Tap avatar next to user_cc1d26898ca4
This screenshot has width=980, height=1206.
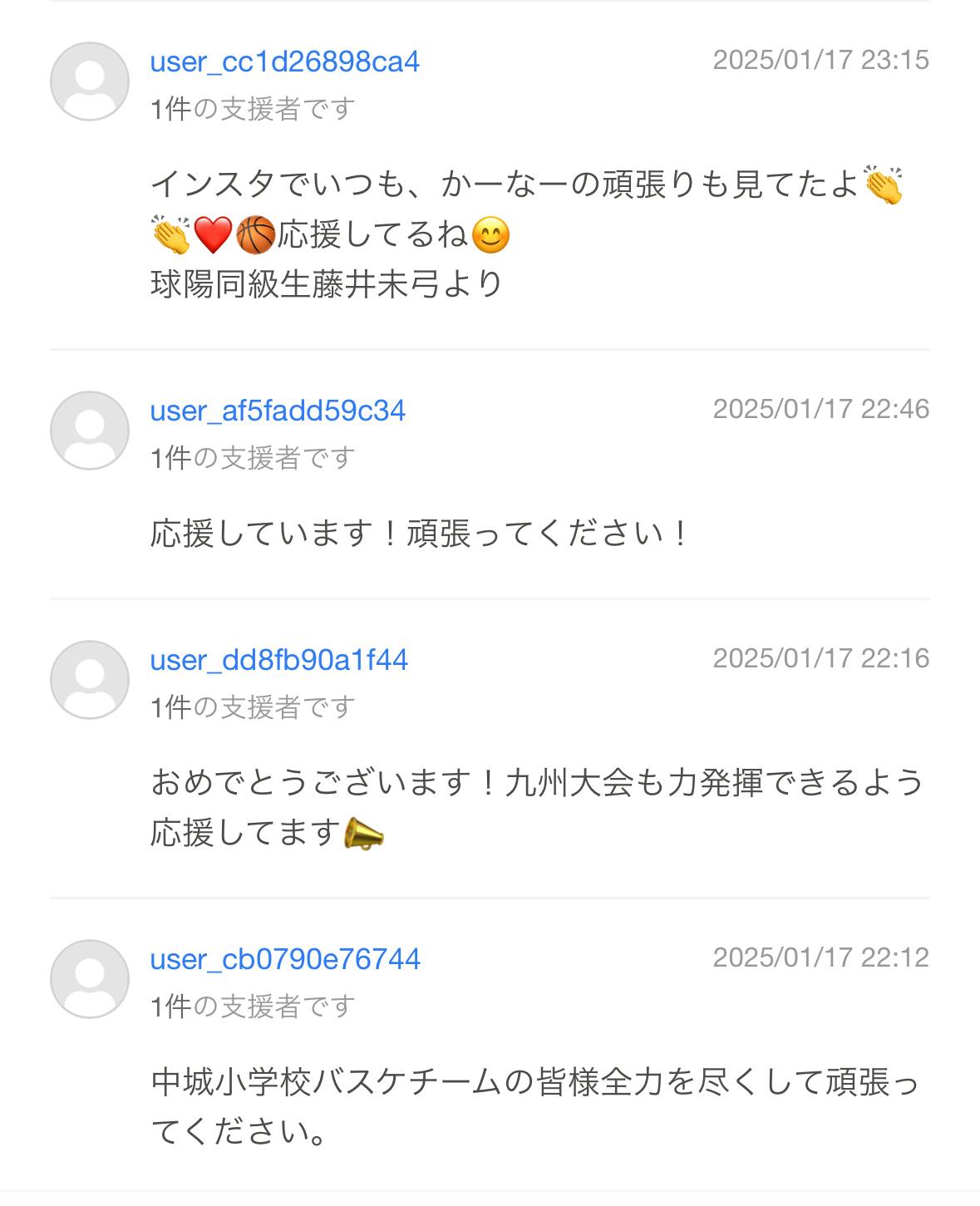point(90,81)
